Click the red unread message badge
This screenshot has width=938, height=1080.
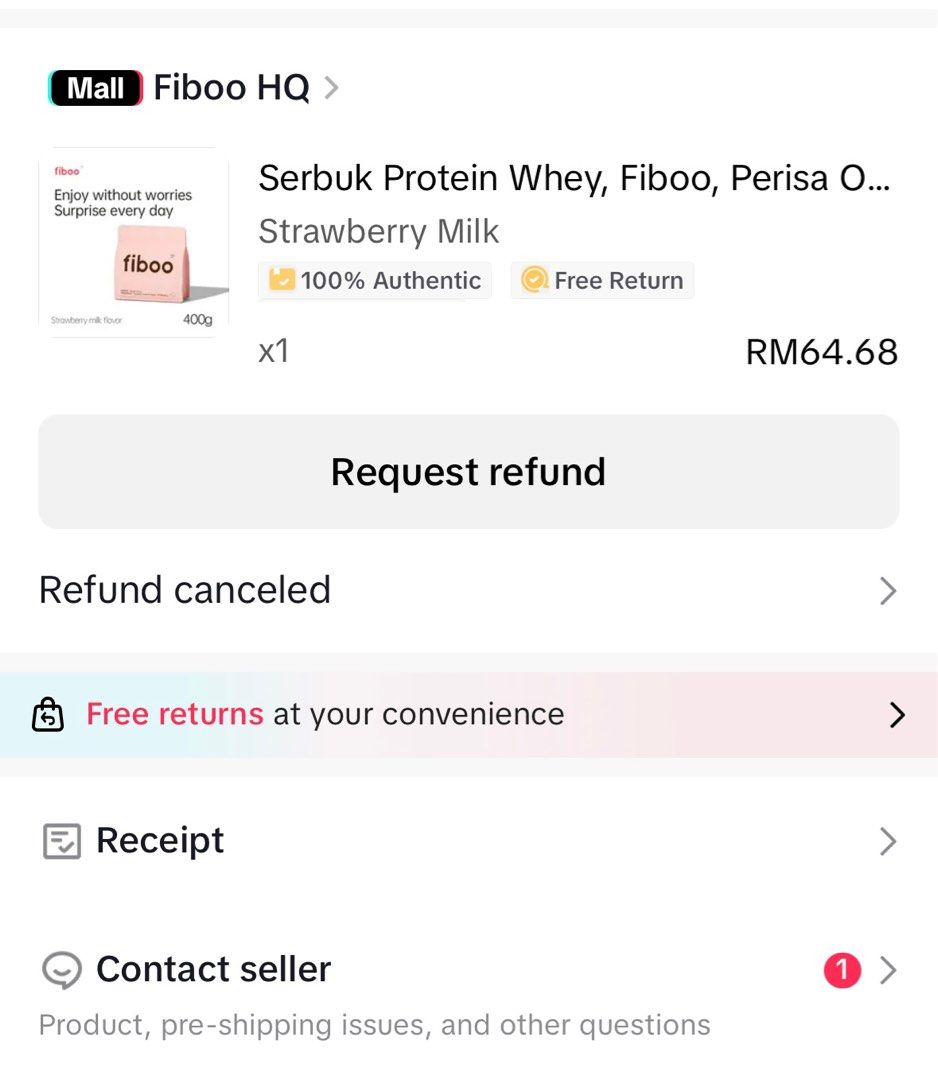843,969
